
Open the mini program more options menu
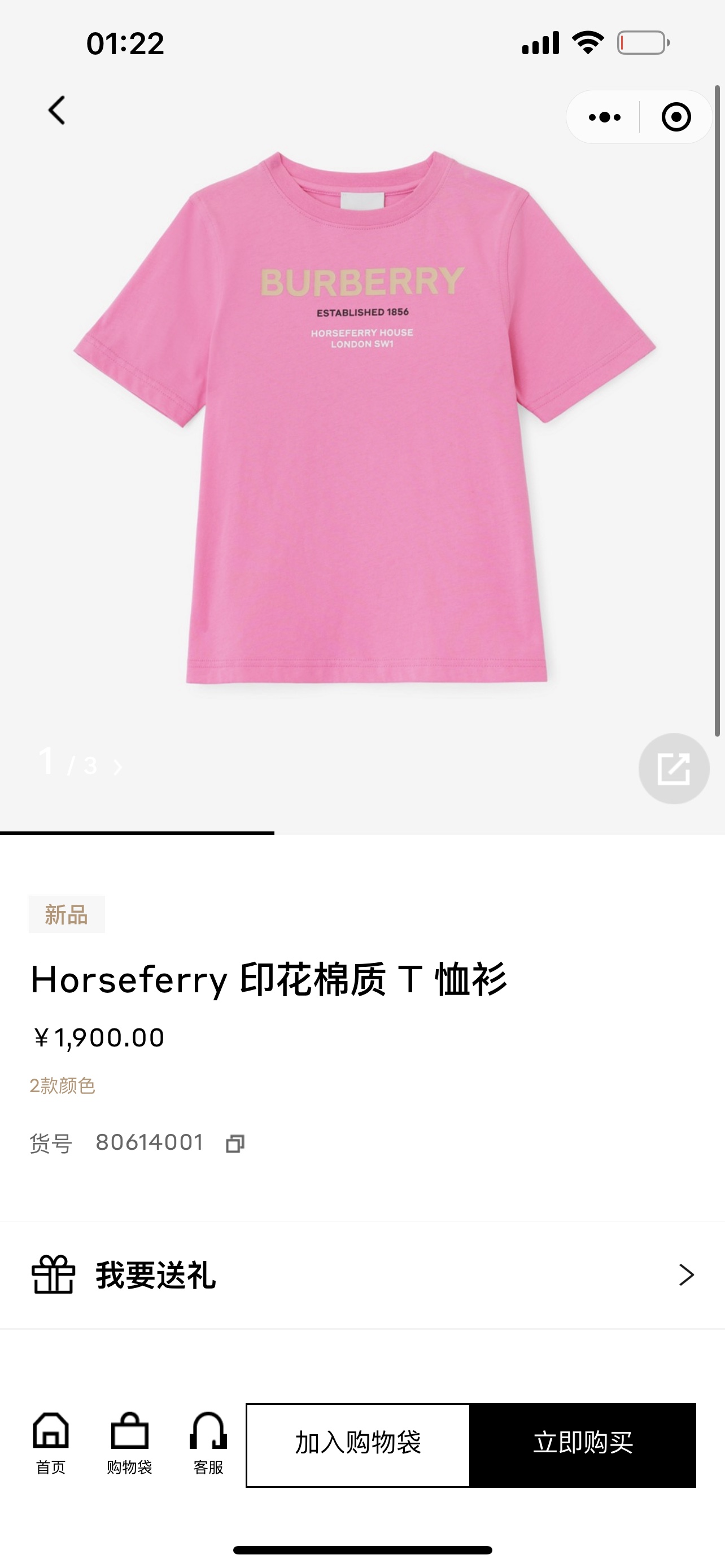click(604, 117)
